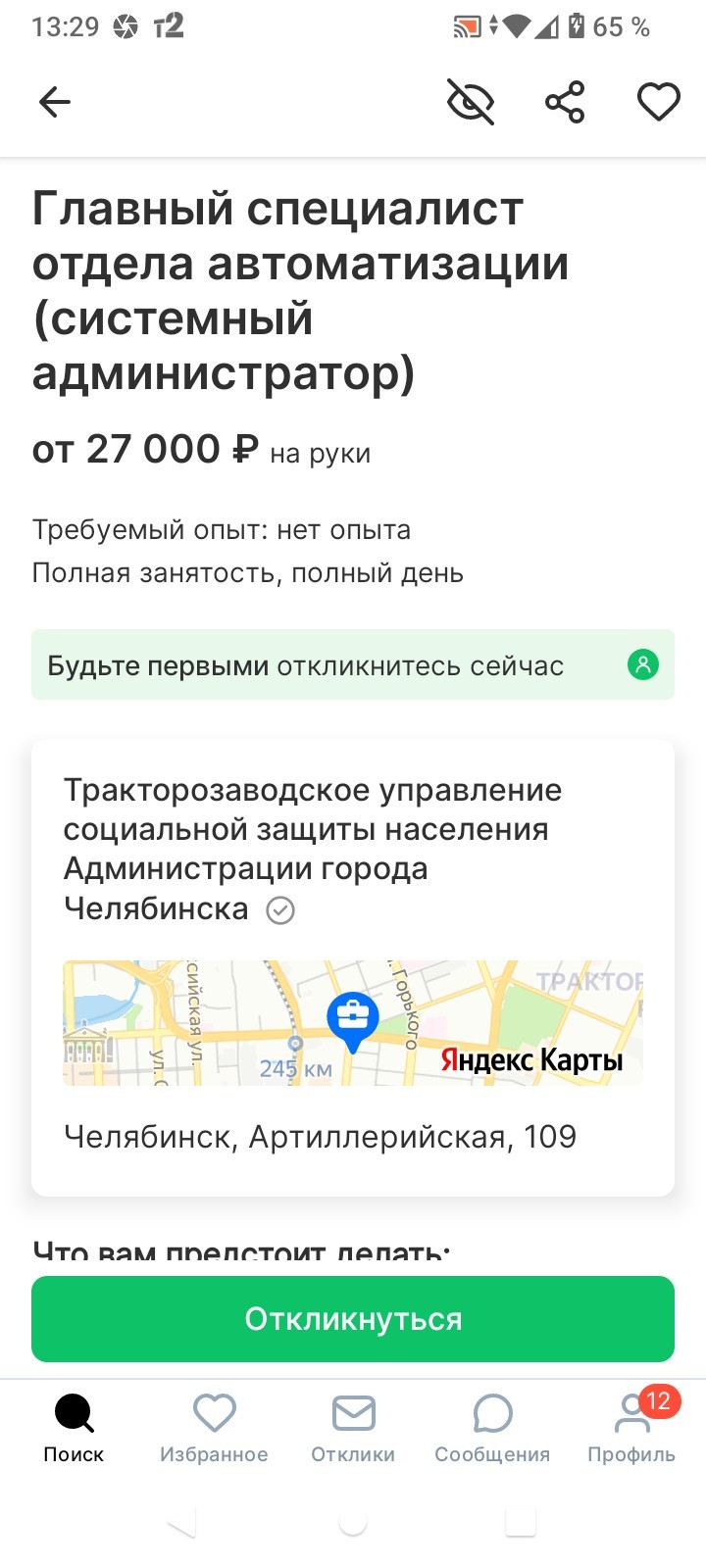The image size is (706, 1568).
Task: Go to the Отклики tab
Action: 353,1428
